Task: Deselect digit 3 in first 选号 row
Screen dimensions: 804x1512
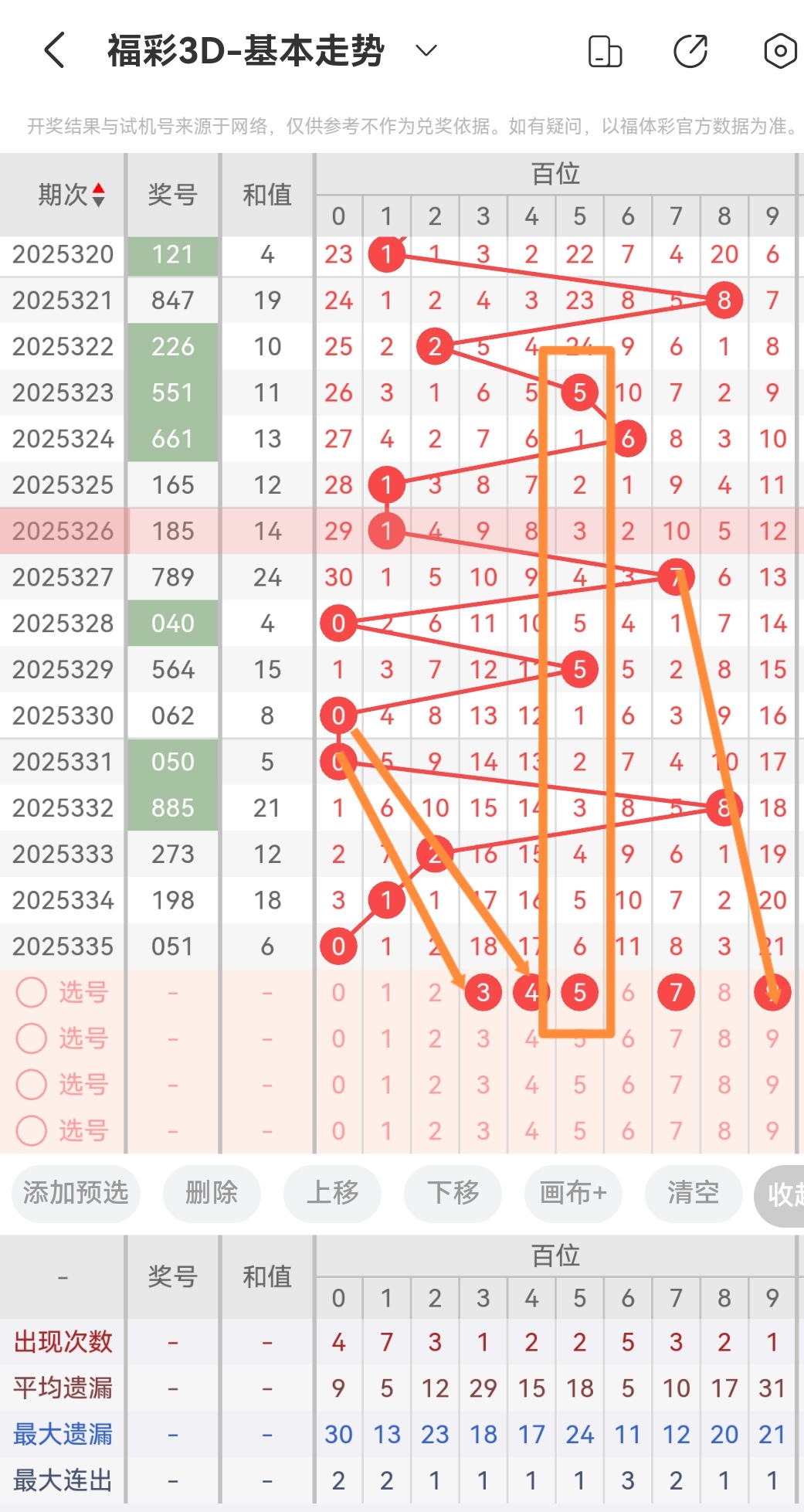Action: pos(483,992)
